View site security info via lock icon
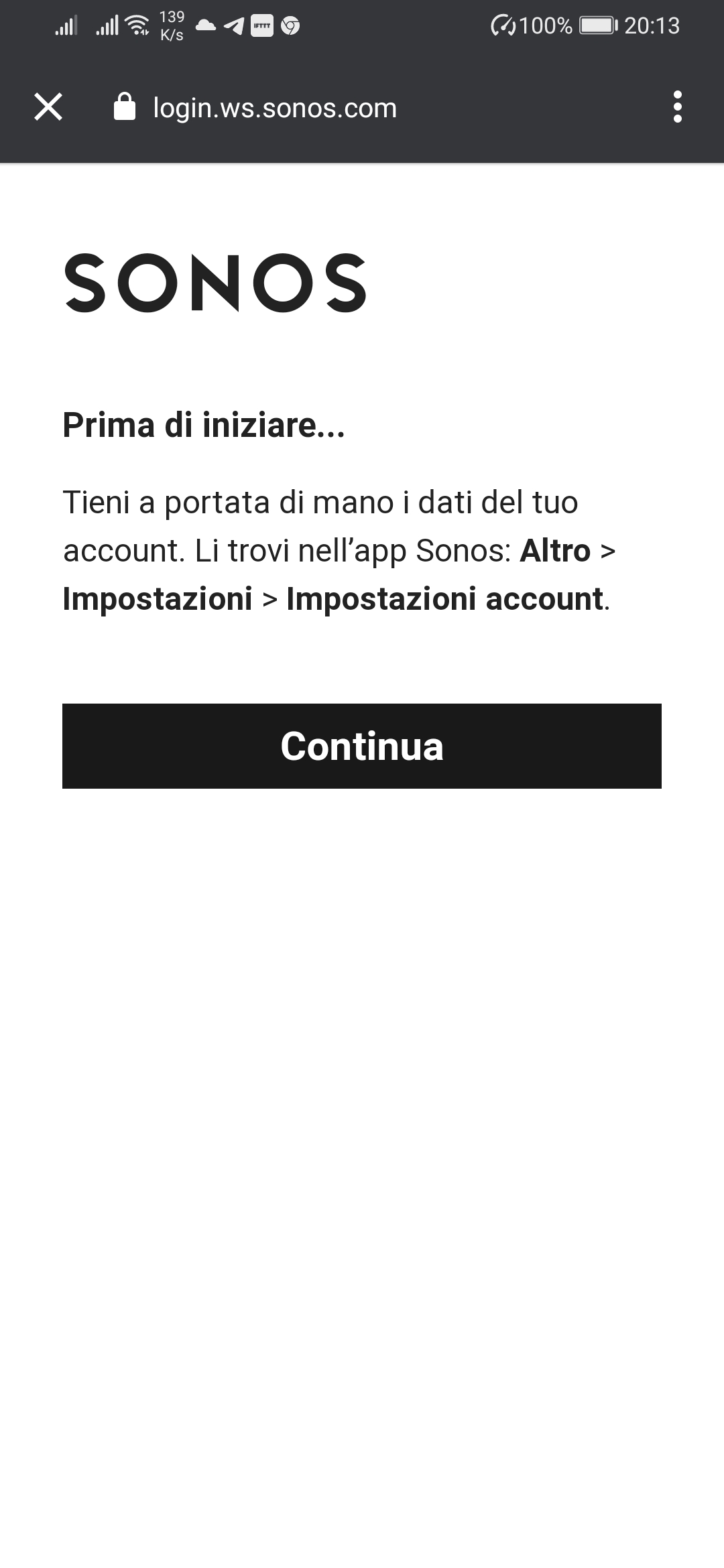724x1568 pixels. [125, 107]
